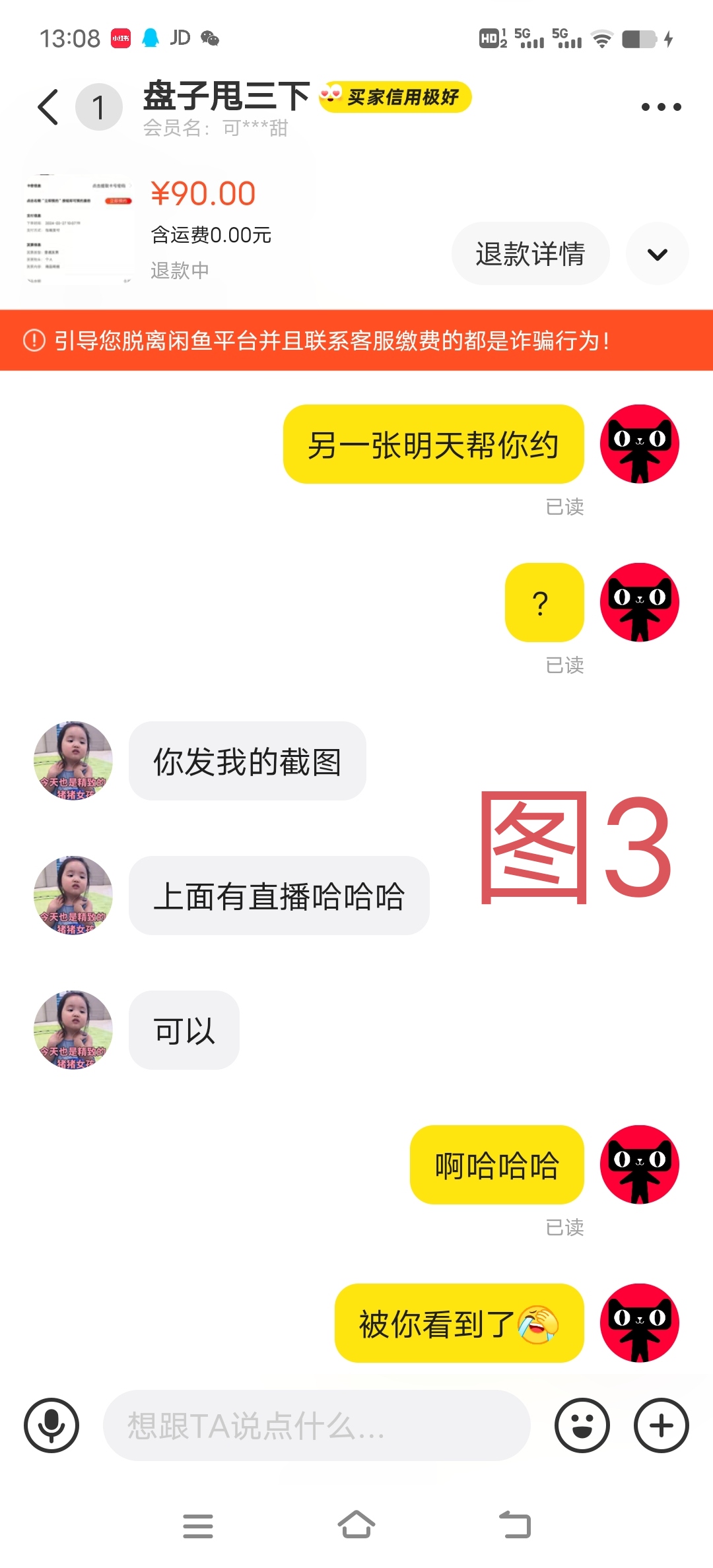Go to the system home screen
713x1568 pixels.
tap(356, 1525)
